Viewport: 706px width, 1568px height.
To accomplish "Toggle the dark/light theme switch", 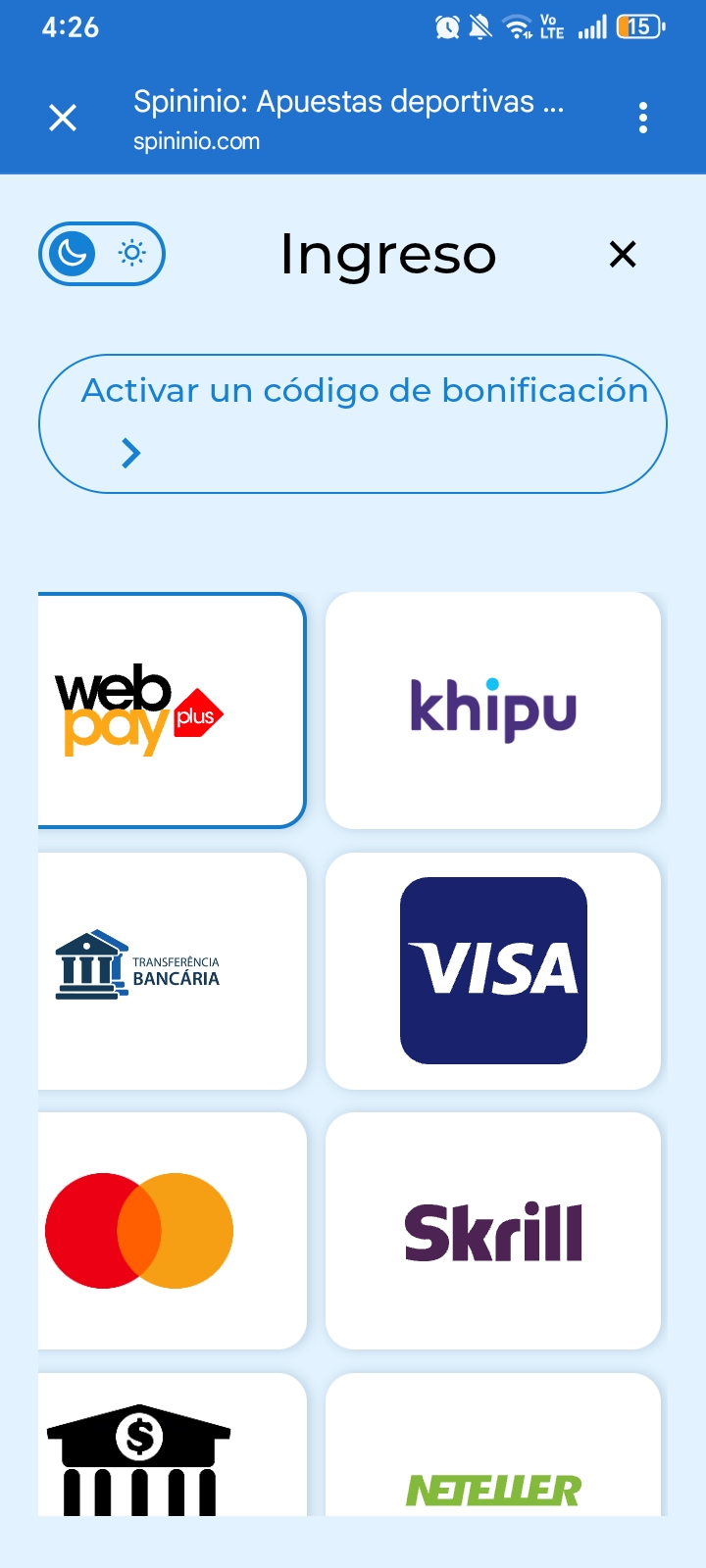I will coord(102,254).
